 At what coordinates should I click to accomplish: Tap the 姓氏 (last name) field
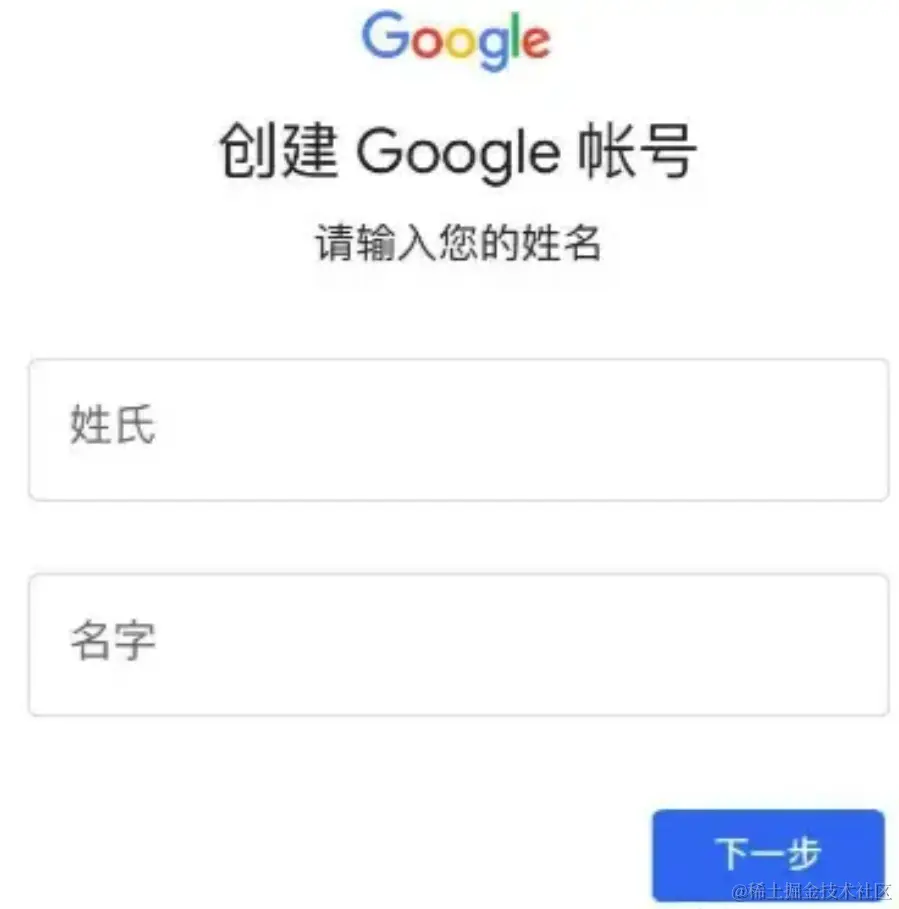[x=458, y=429]
